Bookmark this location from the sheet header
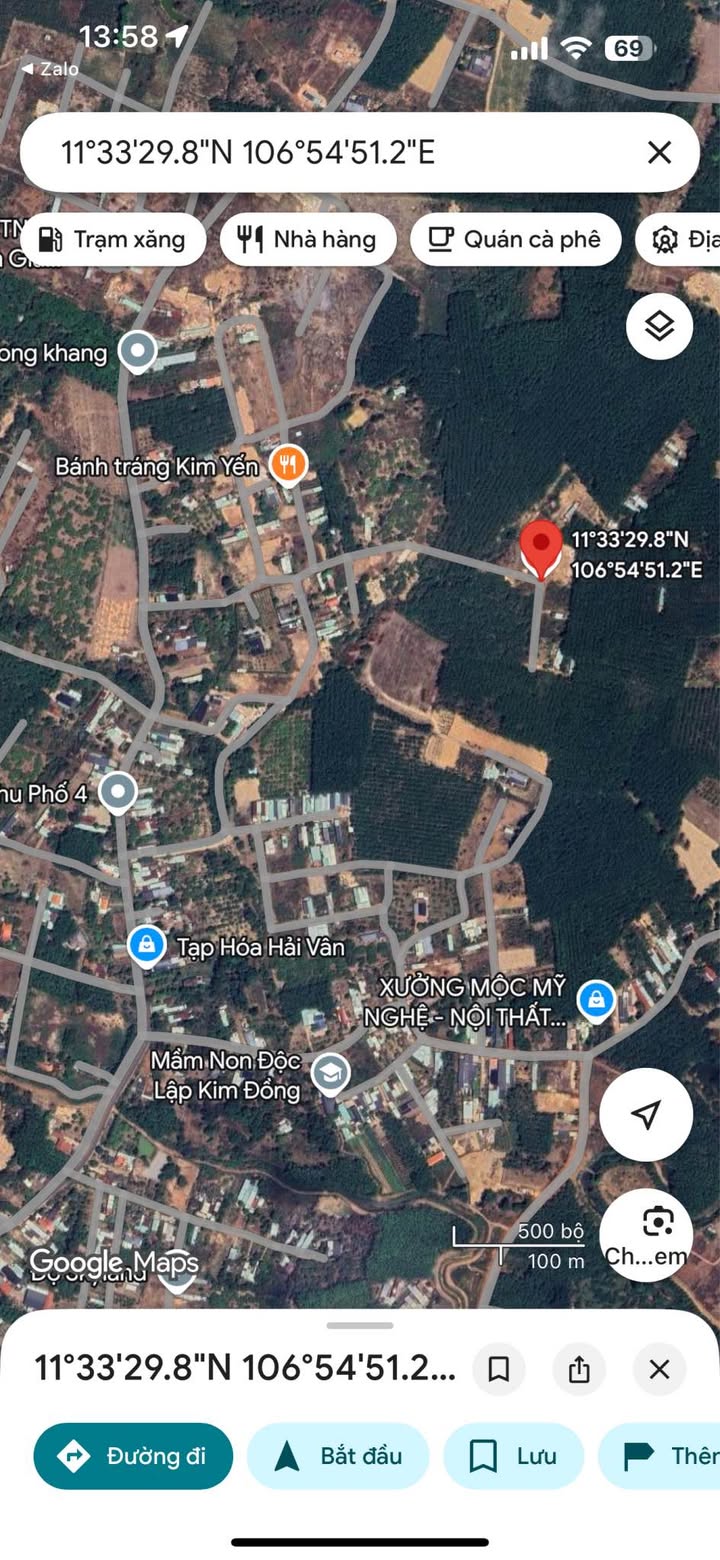 pos(498,1369)
